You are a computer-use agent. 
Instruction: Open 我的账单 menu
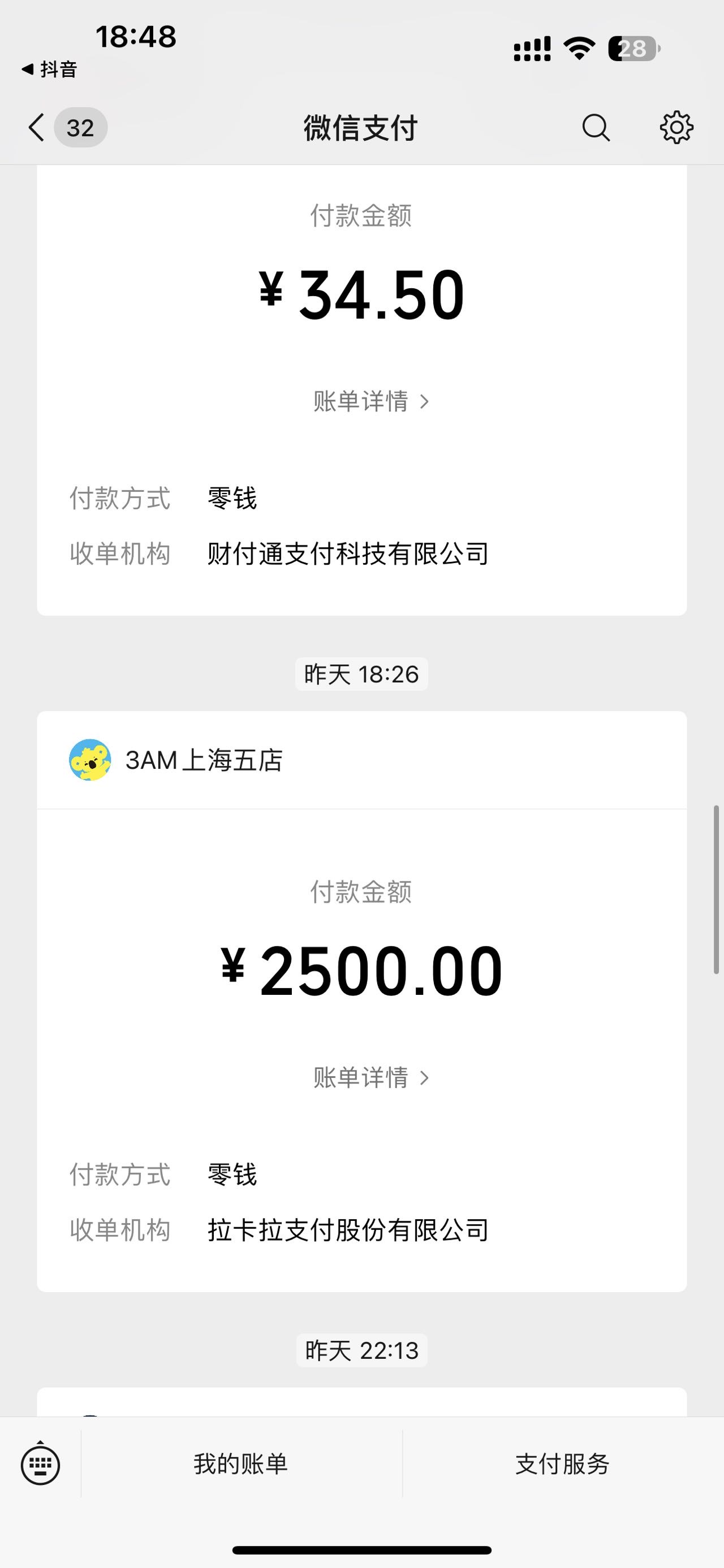(241, 1464)
